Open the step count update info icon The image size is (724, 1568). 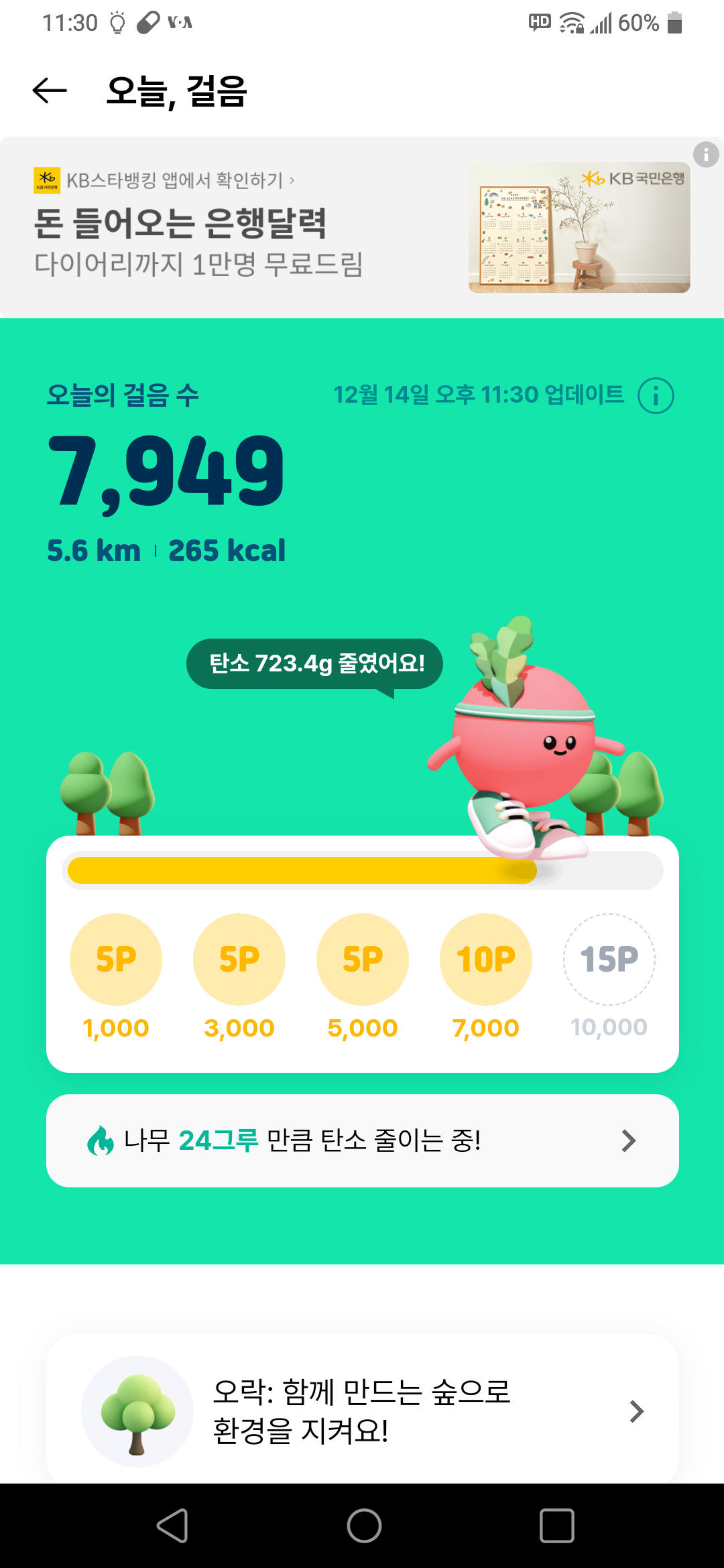tap(655, 395)
